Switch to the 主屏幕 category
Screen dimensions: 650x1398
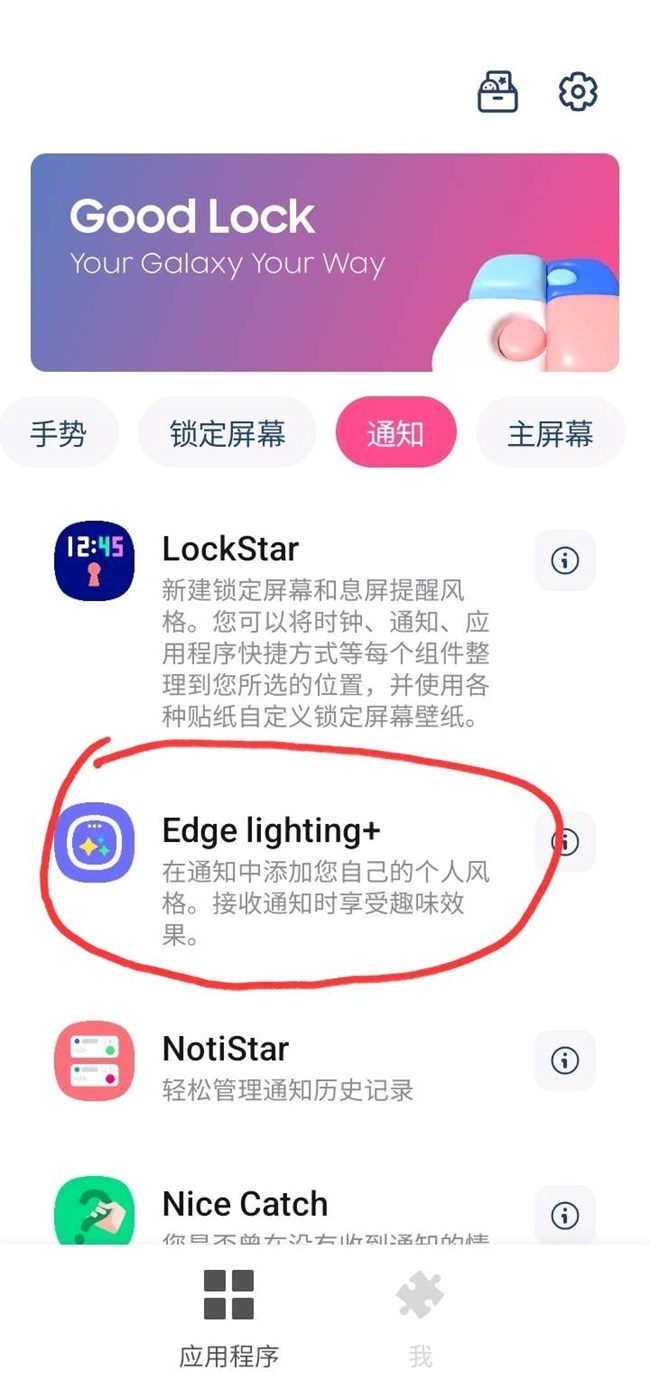point(550,434)
